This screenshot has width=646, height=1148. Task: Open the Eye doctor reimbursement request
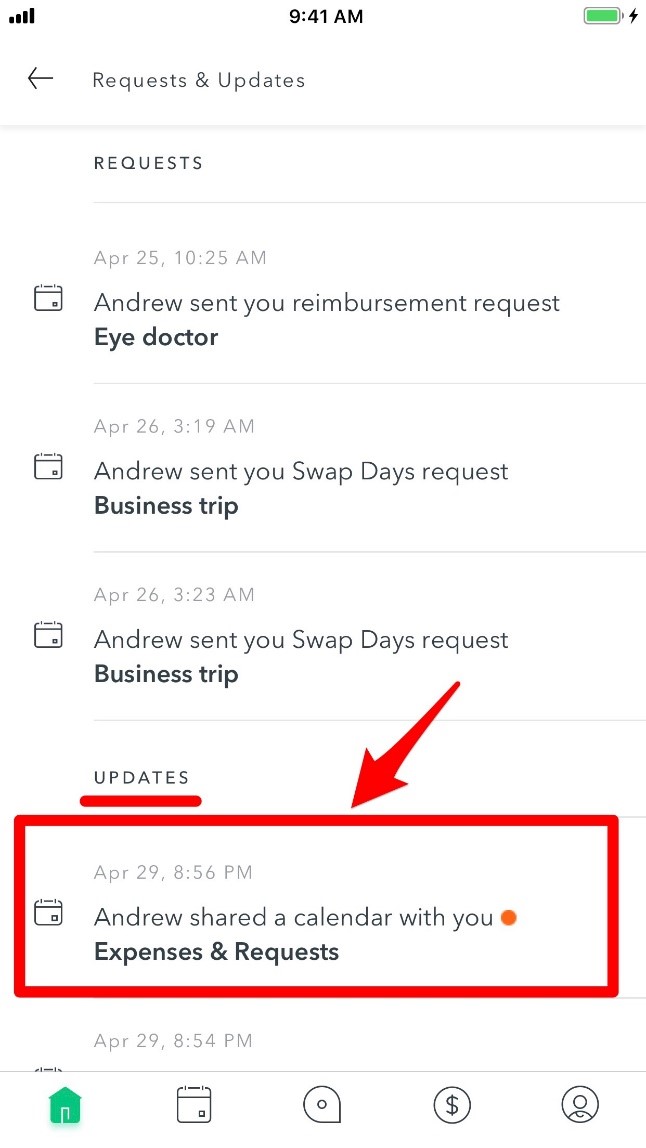(326, 320)
